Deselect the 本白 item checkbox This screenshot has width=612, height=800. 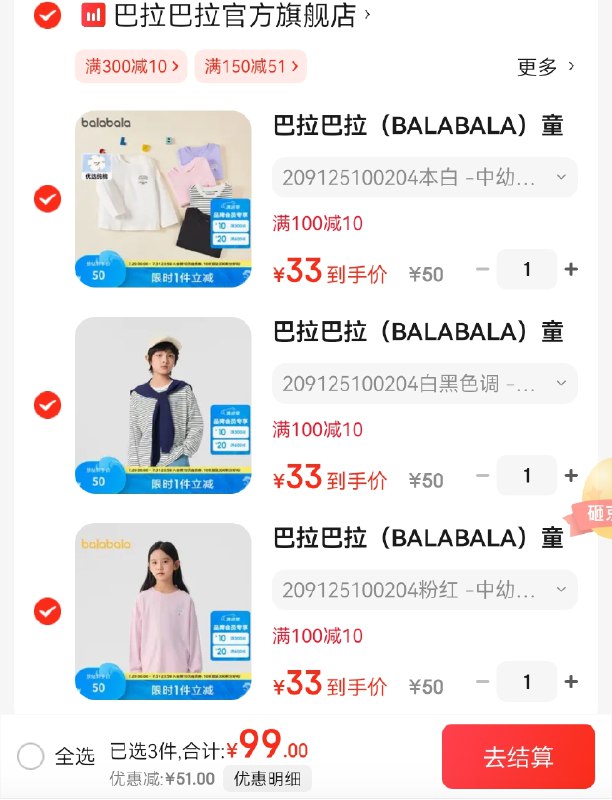[x=47, y=199]
